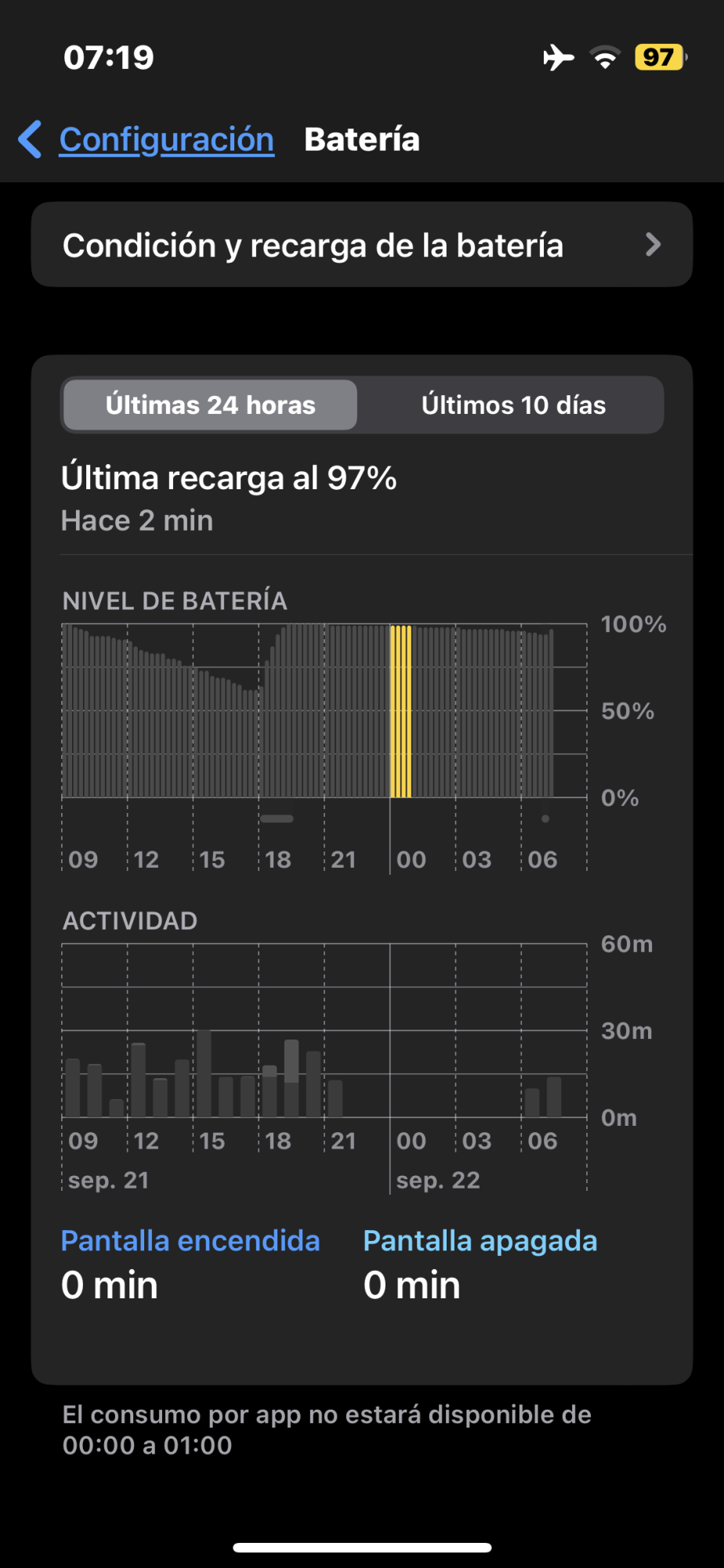Go back to Configuración
The image size is (724, 1568).
pyautogui.click(x=149, y=140)
